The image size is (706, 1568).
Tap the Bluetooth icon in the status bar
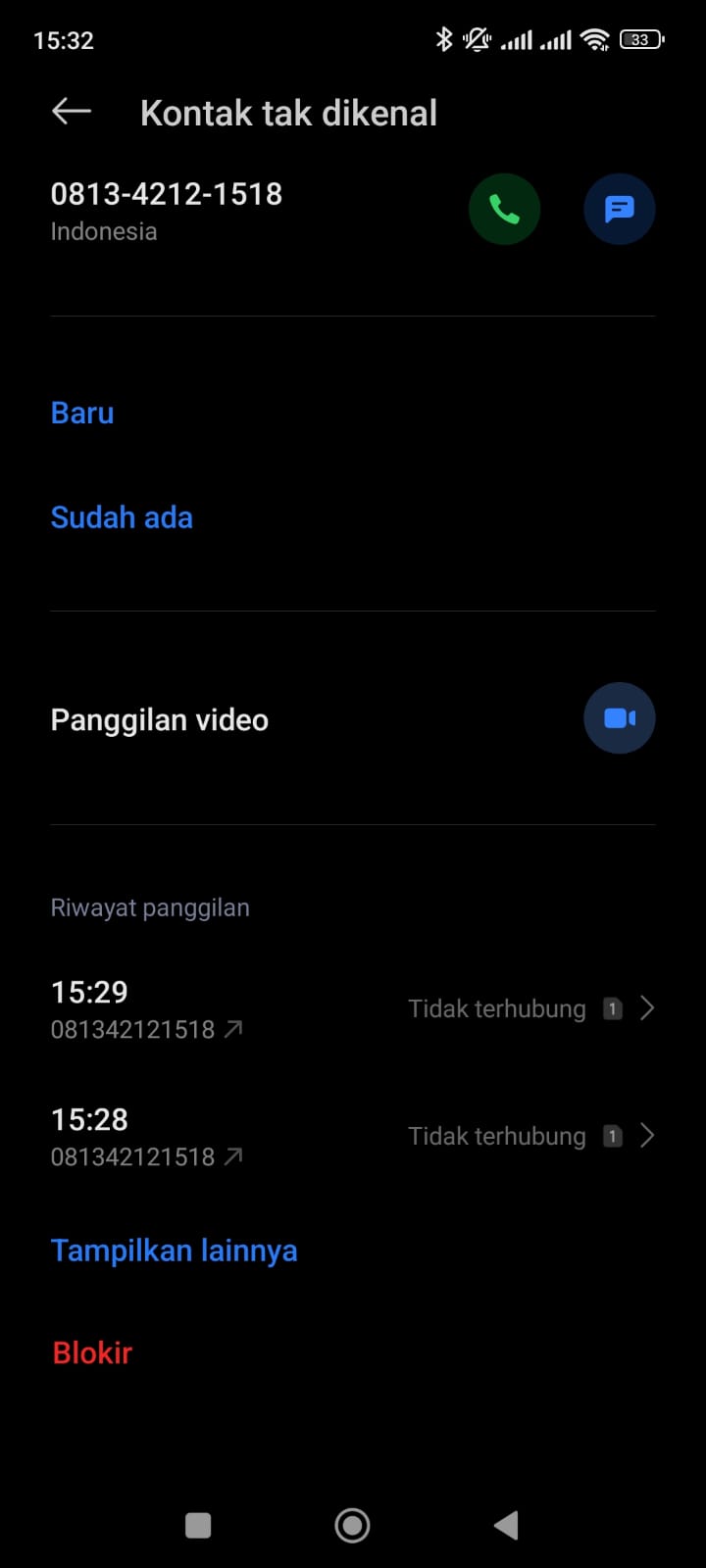[x=443, y=39]
